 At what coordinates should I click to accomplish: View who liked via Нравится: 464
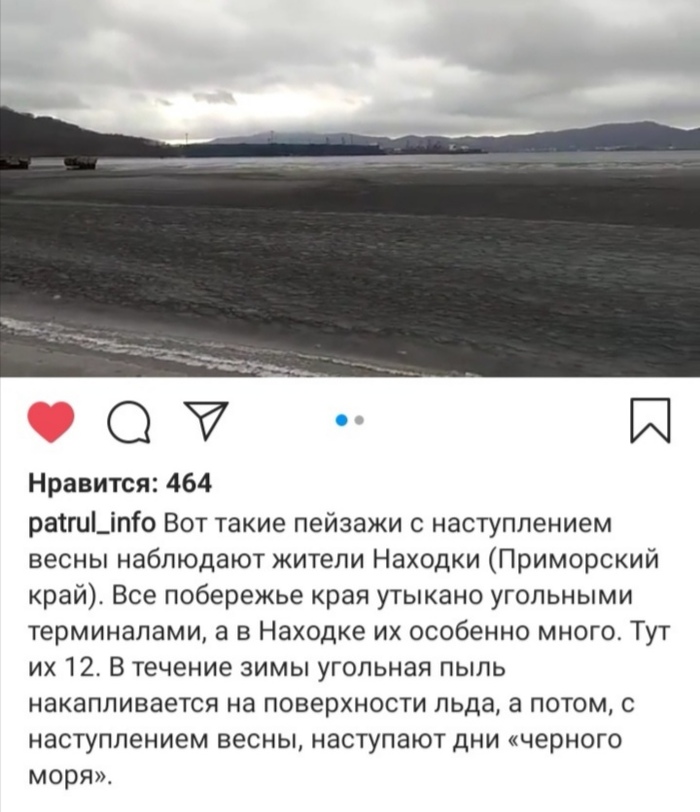119,484
